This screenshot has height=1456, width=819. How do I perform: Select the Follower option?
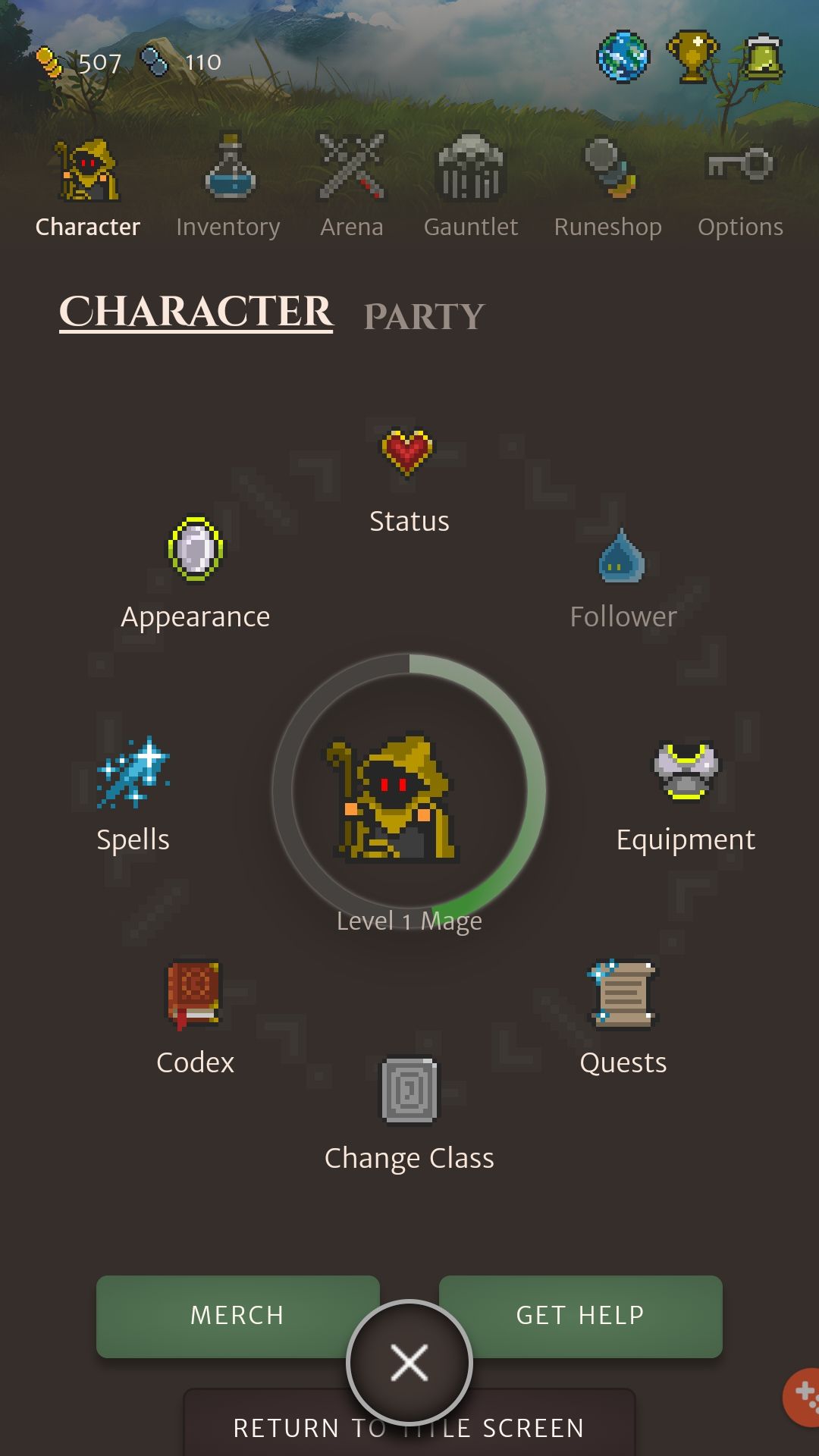pos(623,578)
